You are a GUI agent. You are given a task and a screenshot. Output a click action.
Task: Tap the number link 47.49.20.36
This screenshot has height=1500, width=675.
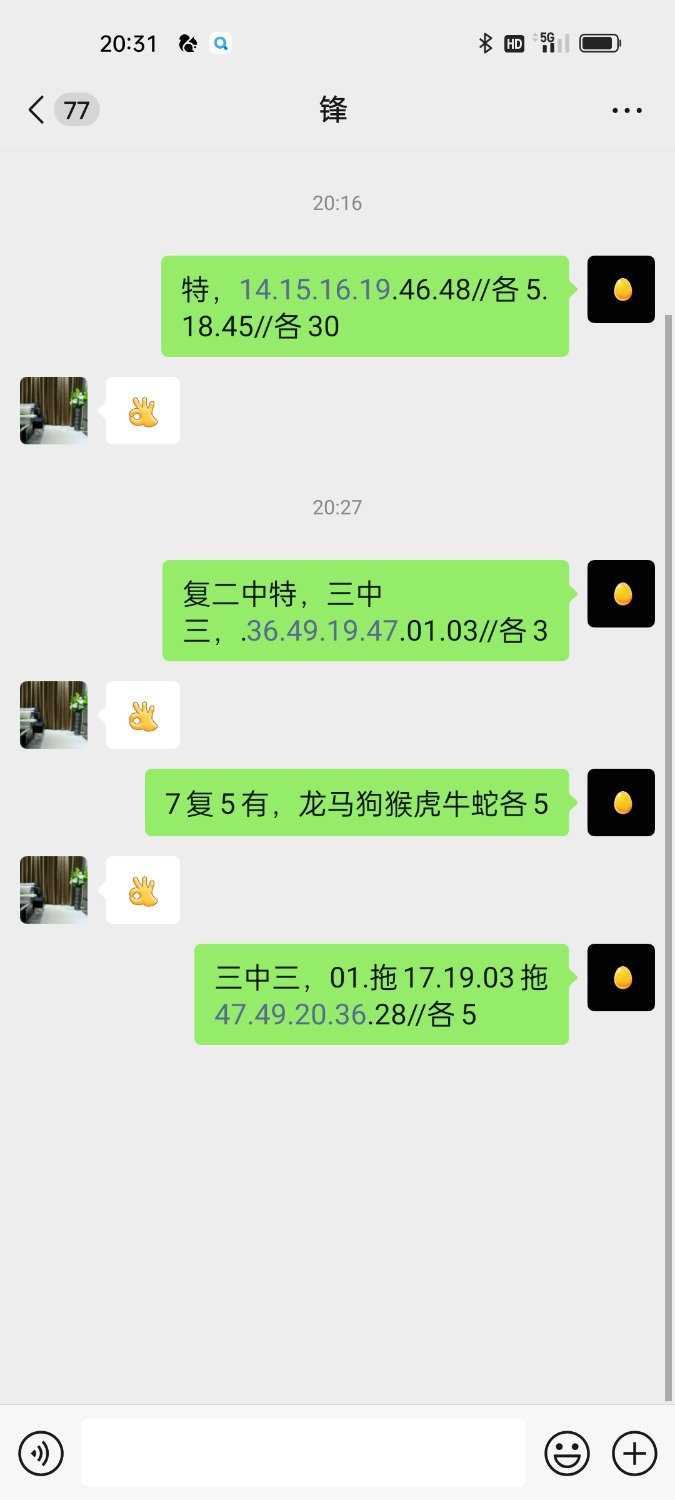coord(290,1014)
